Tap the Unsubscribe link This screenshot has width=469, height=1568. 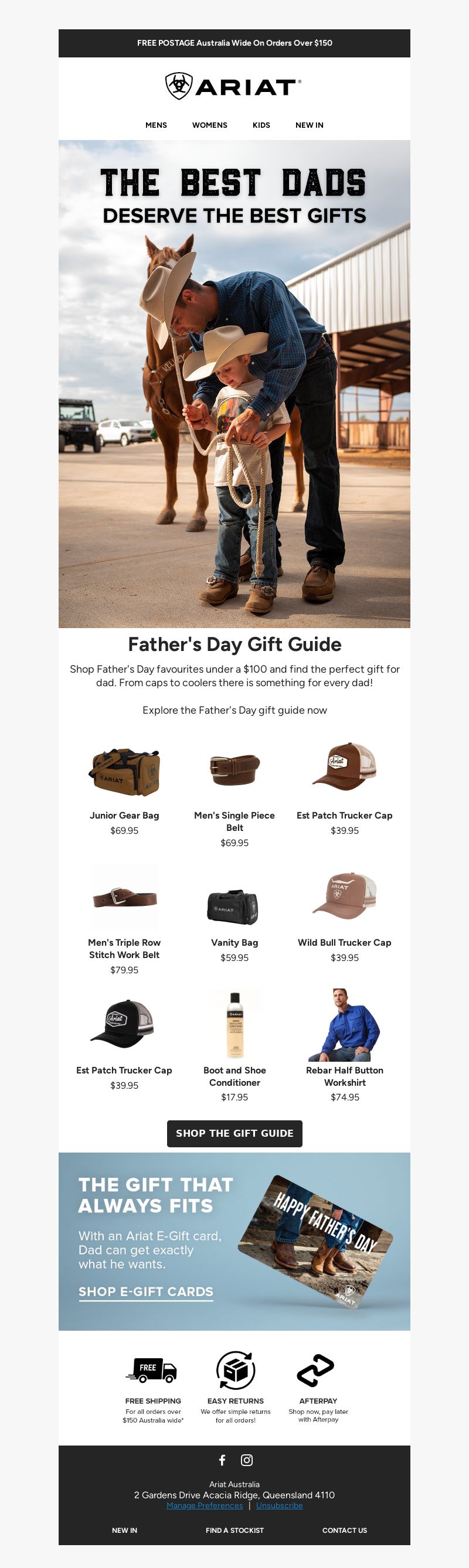coord(279,1505)
